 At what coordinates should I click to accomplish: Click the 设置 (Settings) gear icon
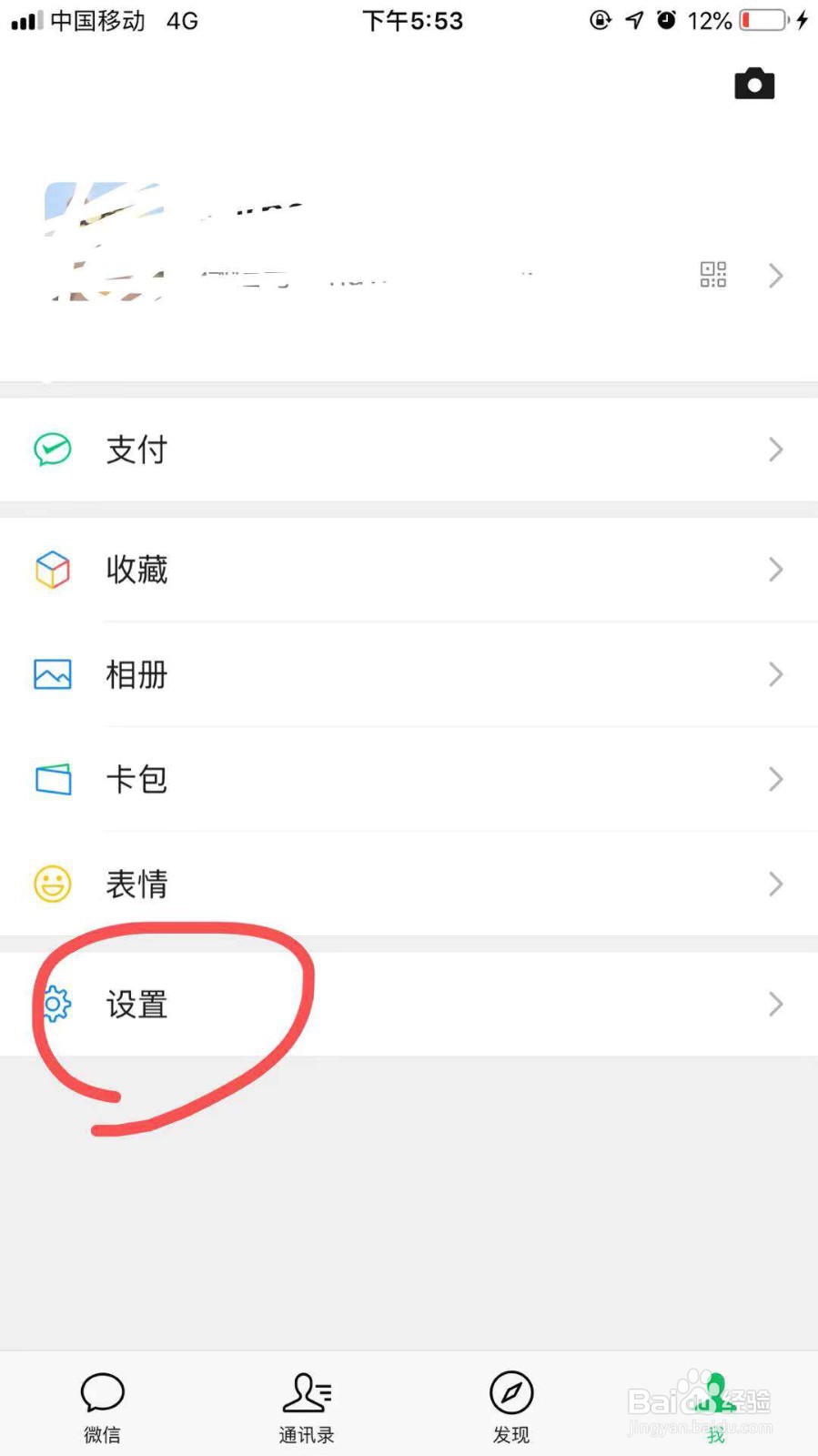click(56, 1004)
